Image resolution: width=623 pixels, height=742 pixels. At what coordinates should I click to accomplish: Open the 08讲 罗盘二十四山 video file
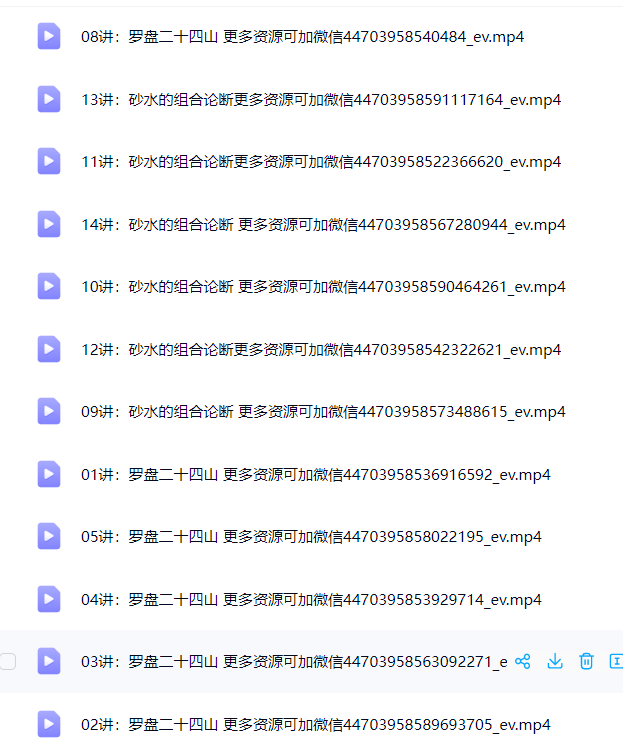[x=302, y=37]
